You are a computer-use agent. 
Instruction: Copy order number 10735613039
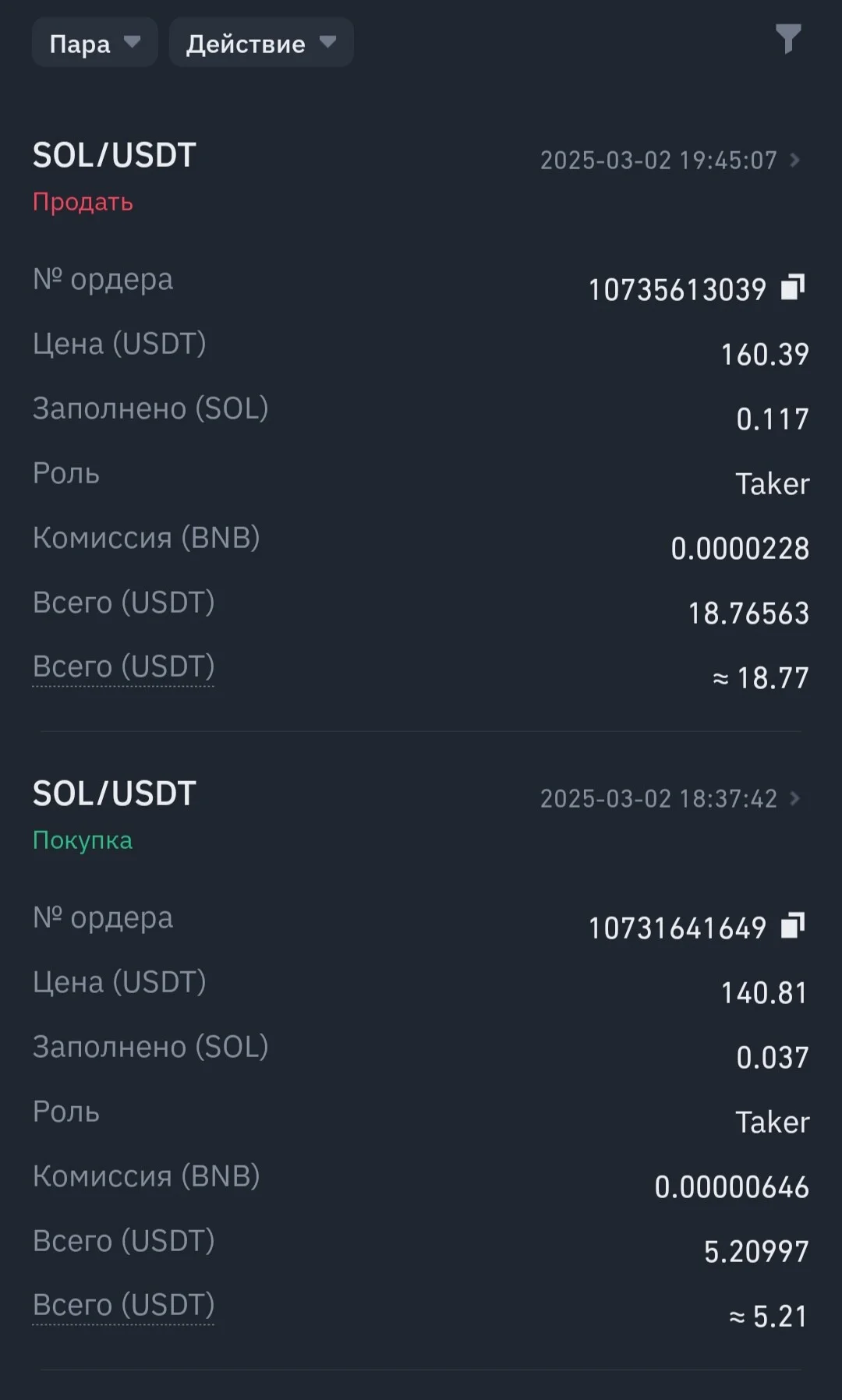pyautogui.click(x=793, y=288)
